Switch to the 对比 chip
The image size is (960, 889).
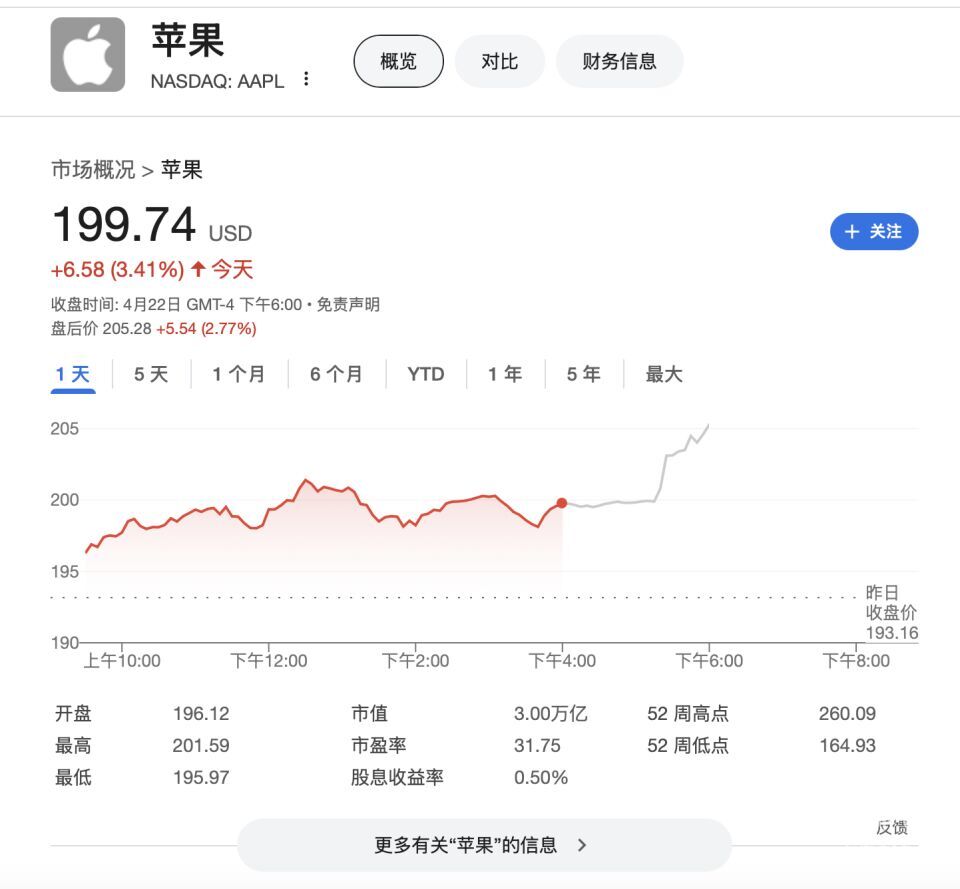[499, 61]
